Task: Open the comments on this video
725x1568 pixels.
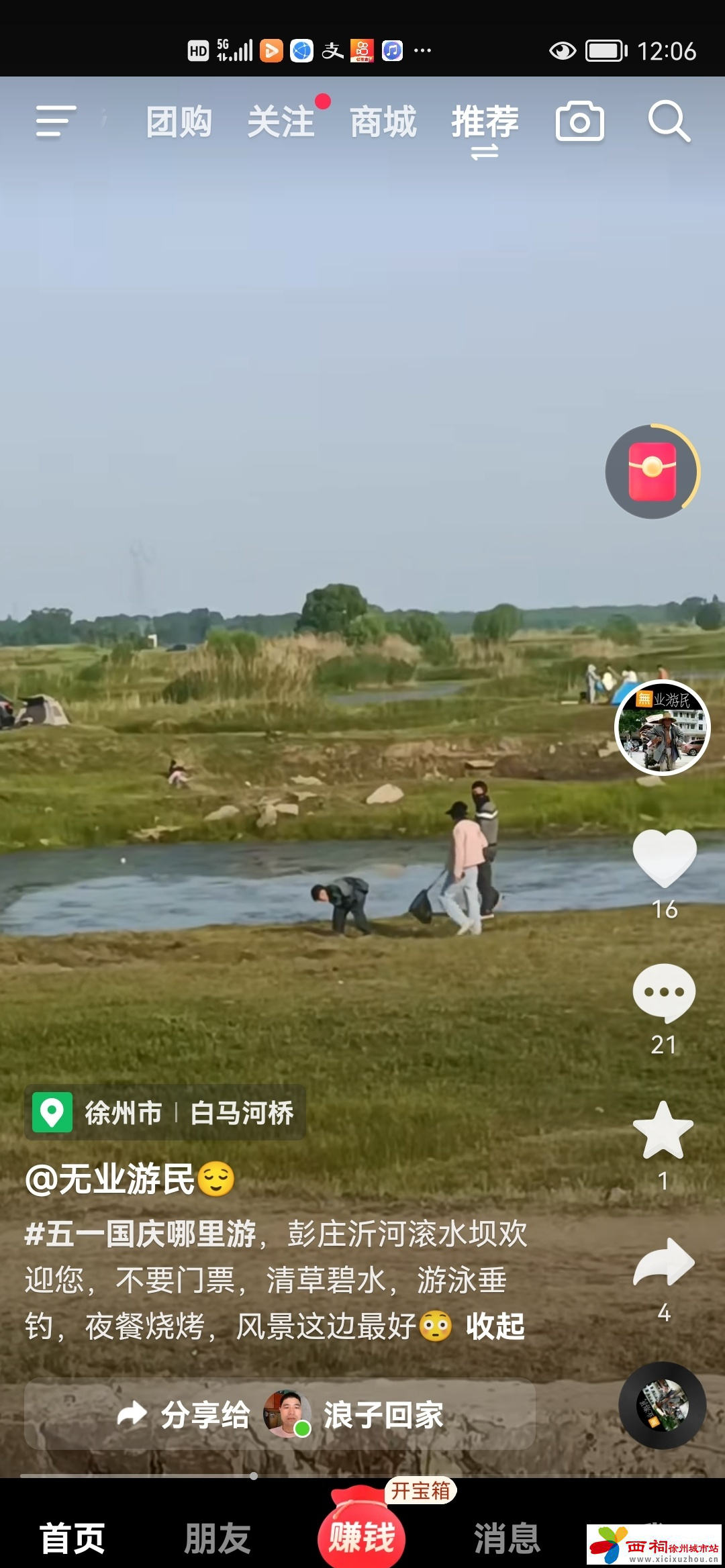Action: tap(664, 993)
